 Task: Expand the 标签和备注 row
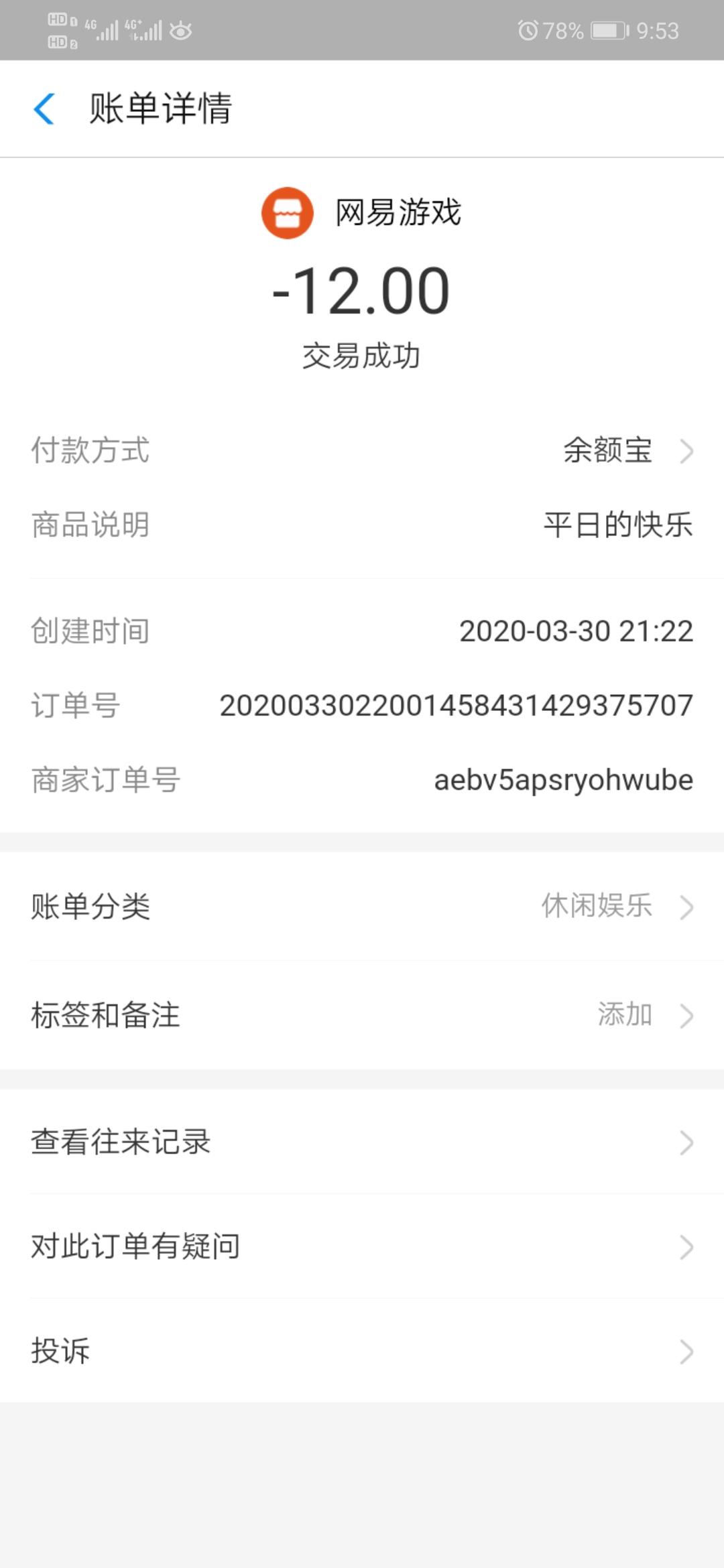(362, 1016)
